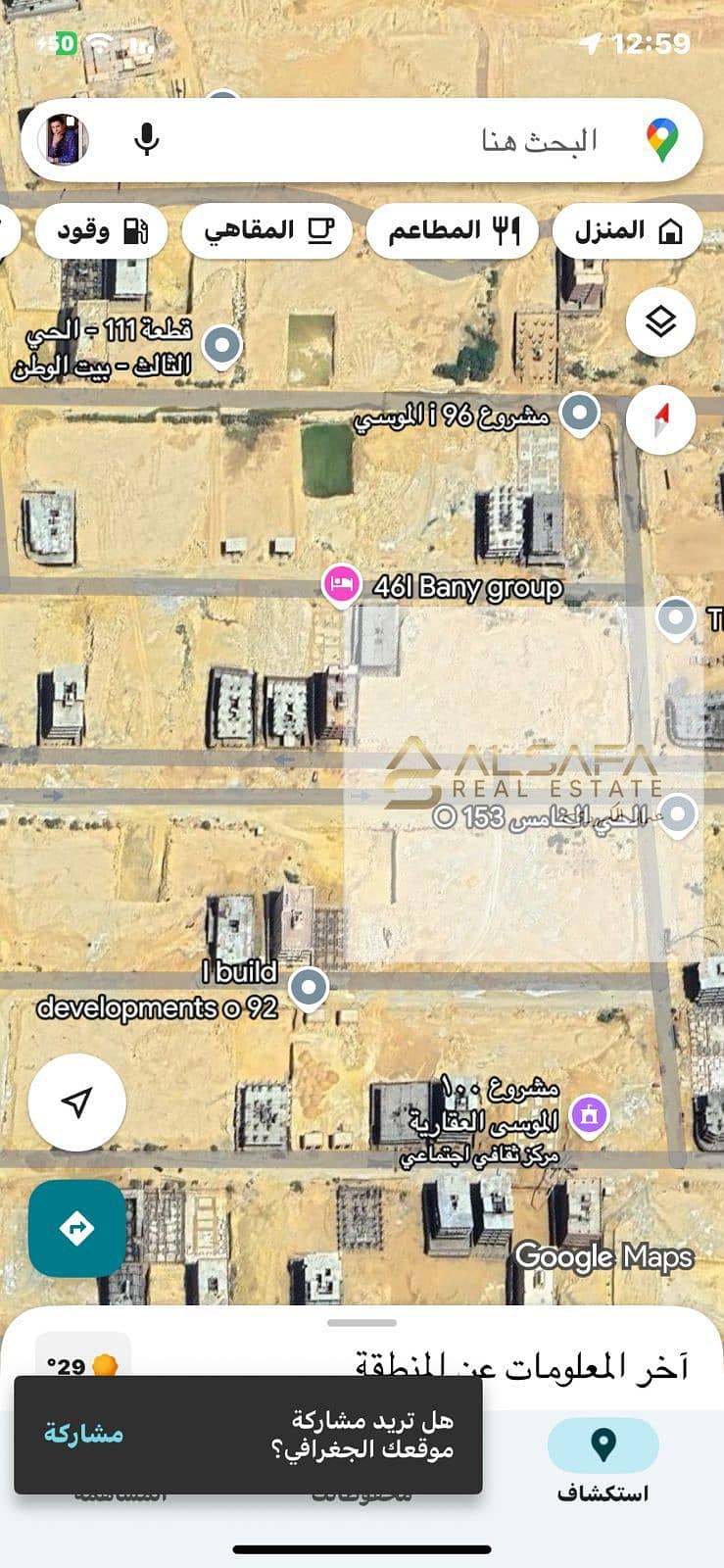The height and width of the screenshot is (1568, 724).
Task: Open the I build developments o 92 pin
Action: click(310, 987)
